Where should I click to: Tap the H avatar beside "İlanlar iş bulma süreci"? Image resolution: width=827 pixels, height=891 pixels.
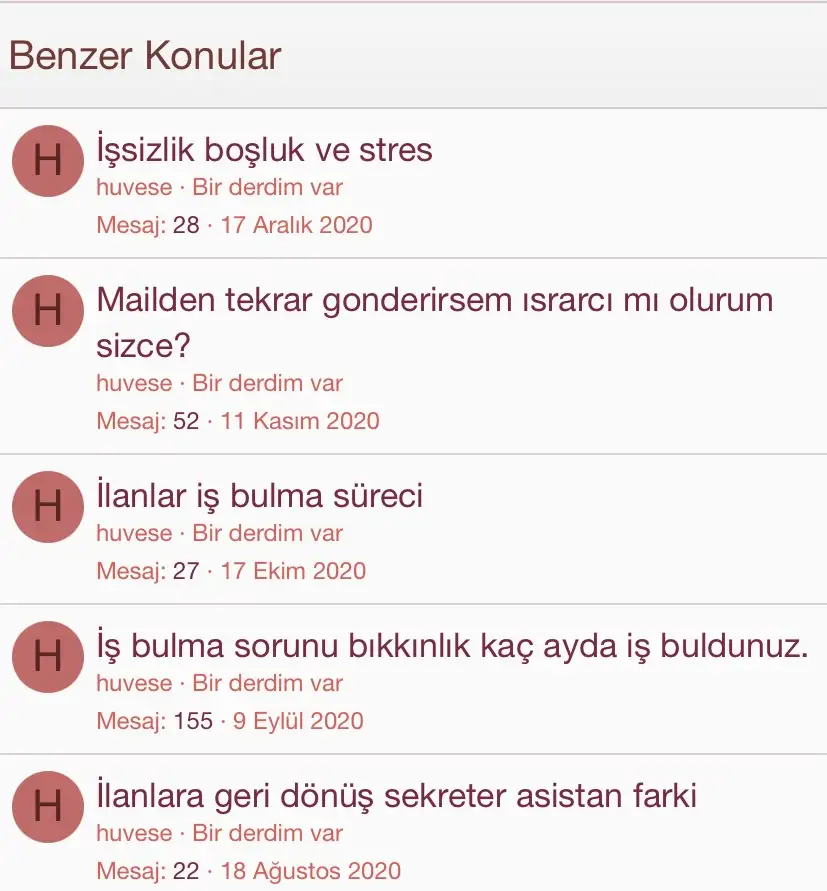click(x=47, y=506)
